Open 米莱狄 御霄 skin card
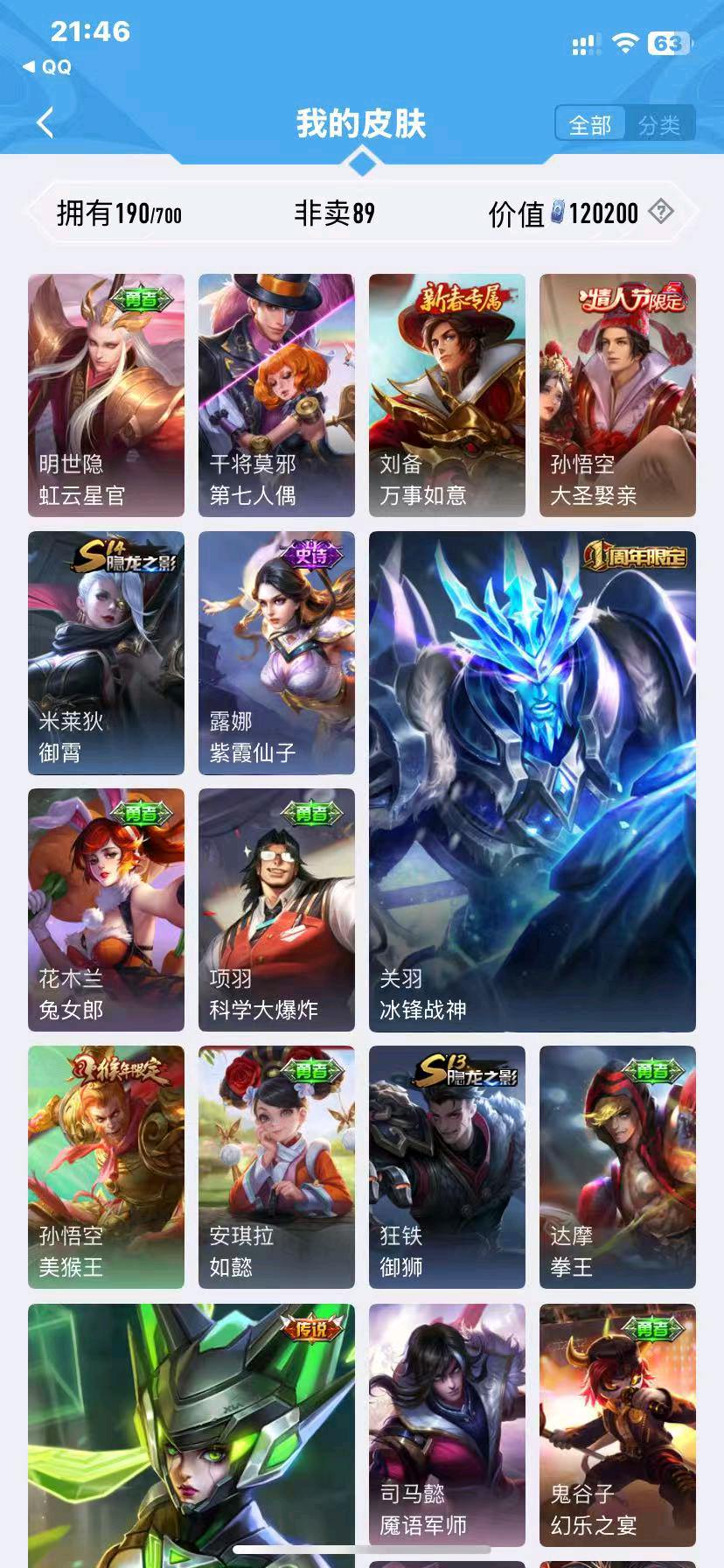The image size is (724, 1568). coord(106,653)
